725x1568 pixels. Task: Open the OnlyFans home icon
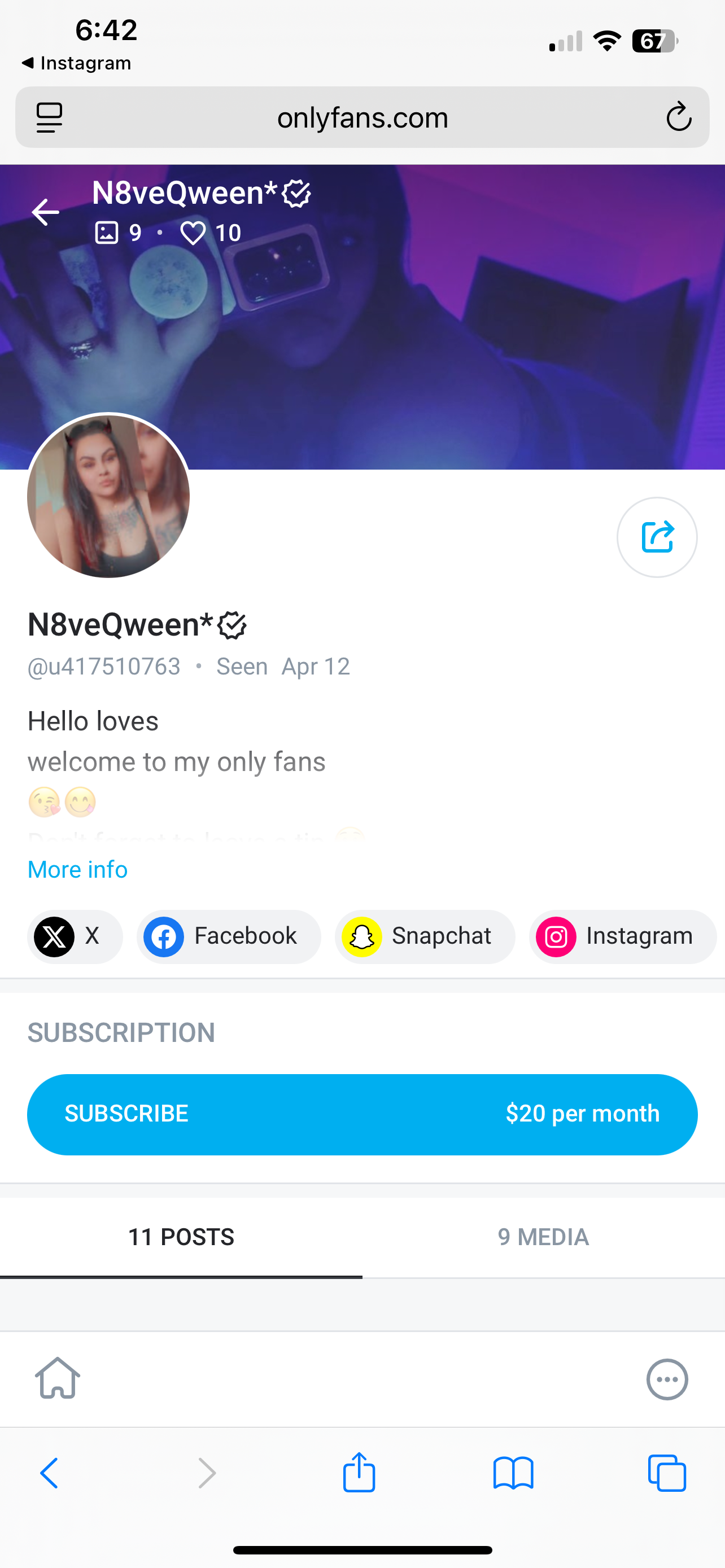[58, 1378]
